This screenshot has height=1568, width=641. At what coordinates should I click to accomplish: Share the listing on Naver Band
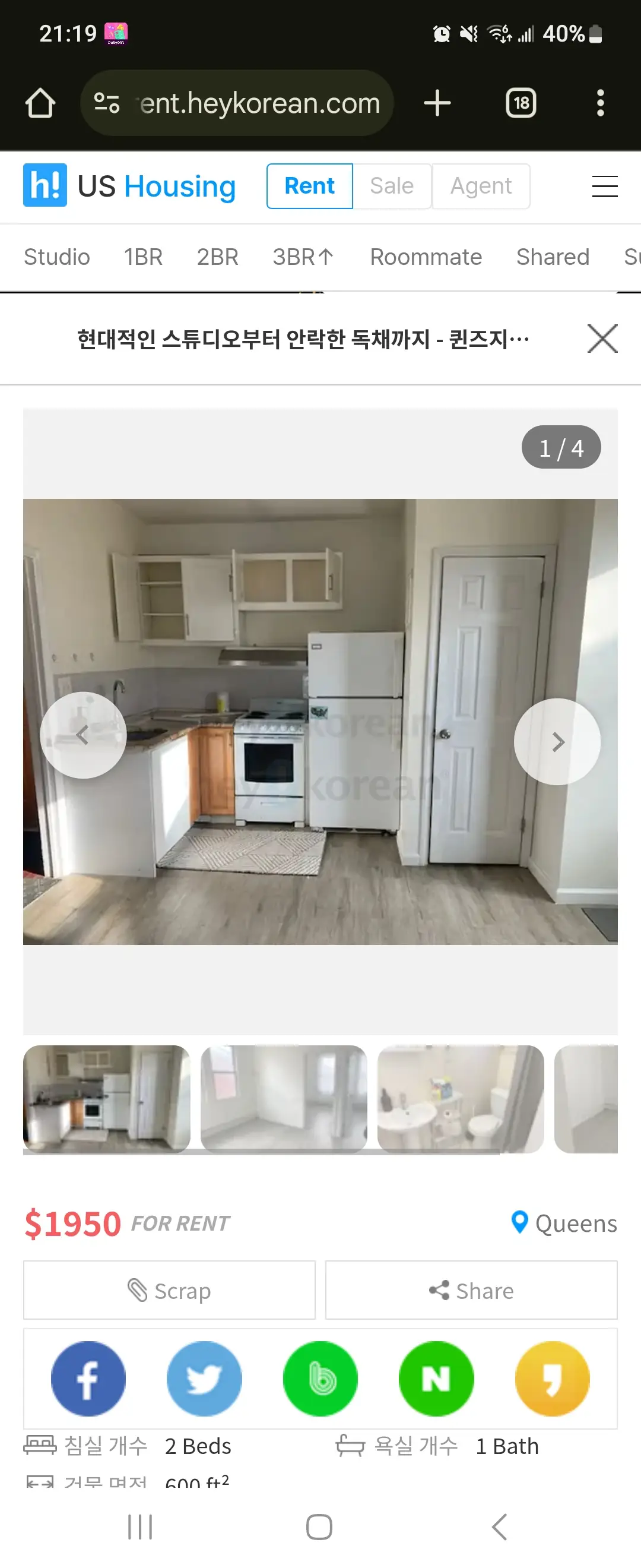[x=320, y=1379]
